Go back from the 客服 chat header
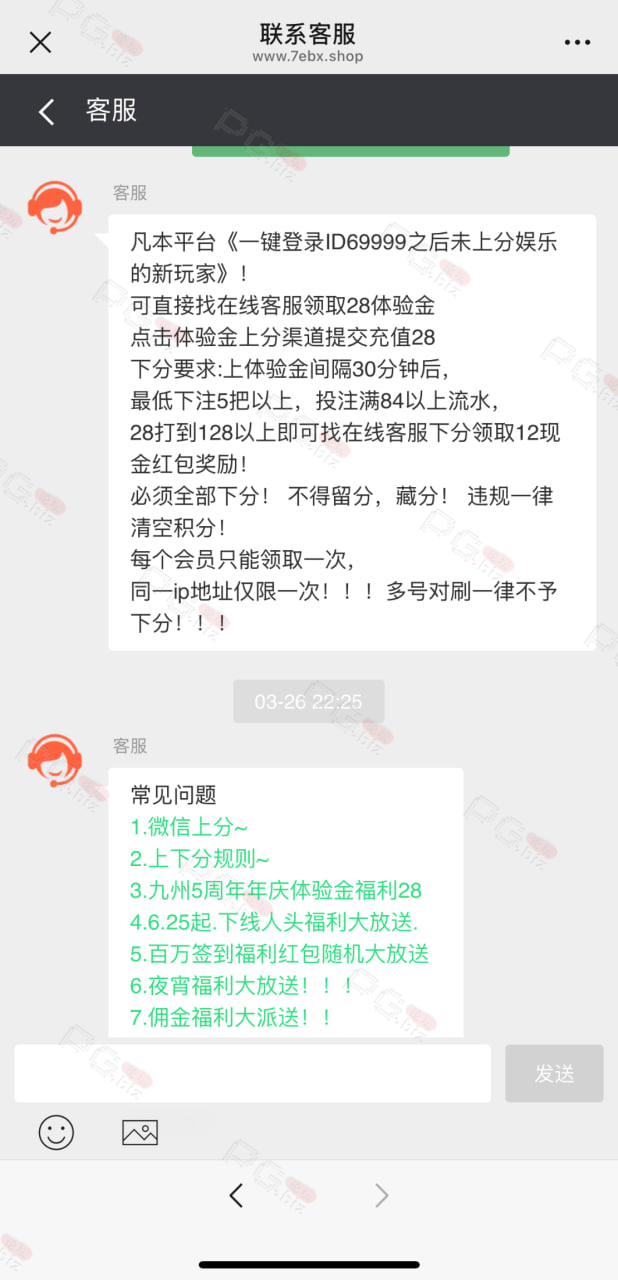Screen dimensions: 618x1280 point(46,111)
